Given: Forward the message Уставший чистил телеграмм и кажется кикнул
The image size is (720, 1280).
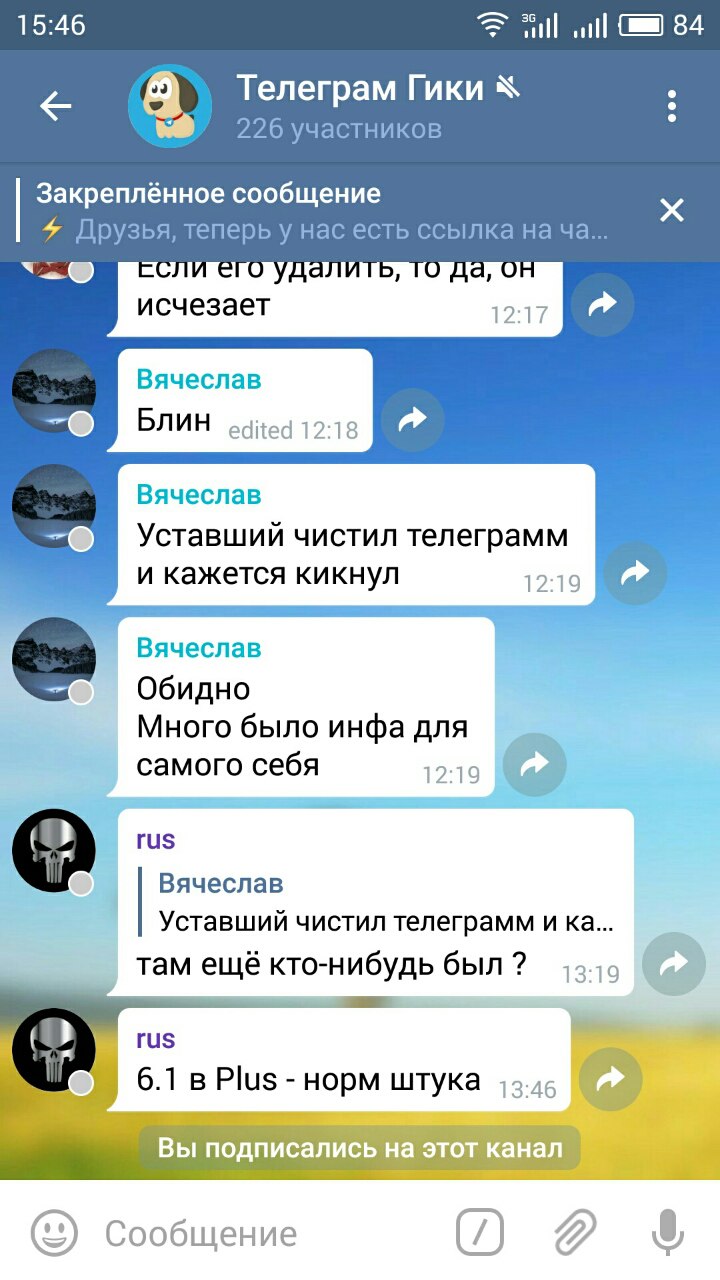Looking at the screenshot, I should 635,573.
